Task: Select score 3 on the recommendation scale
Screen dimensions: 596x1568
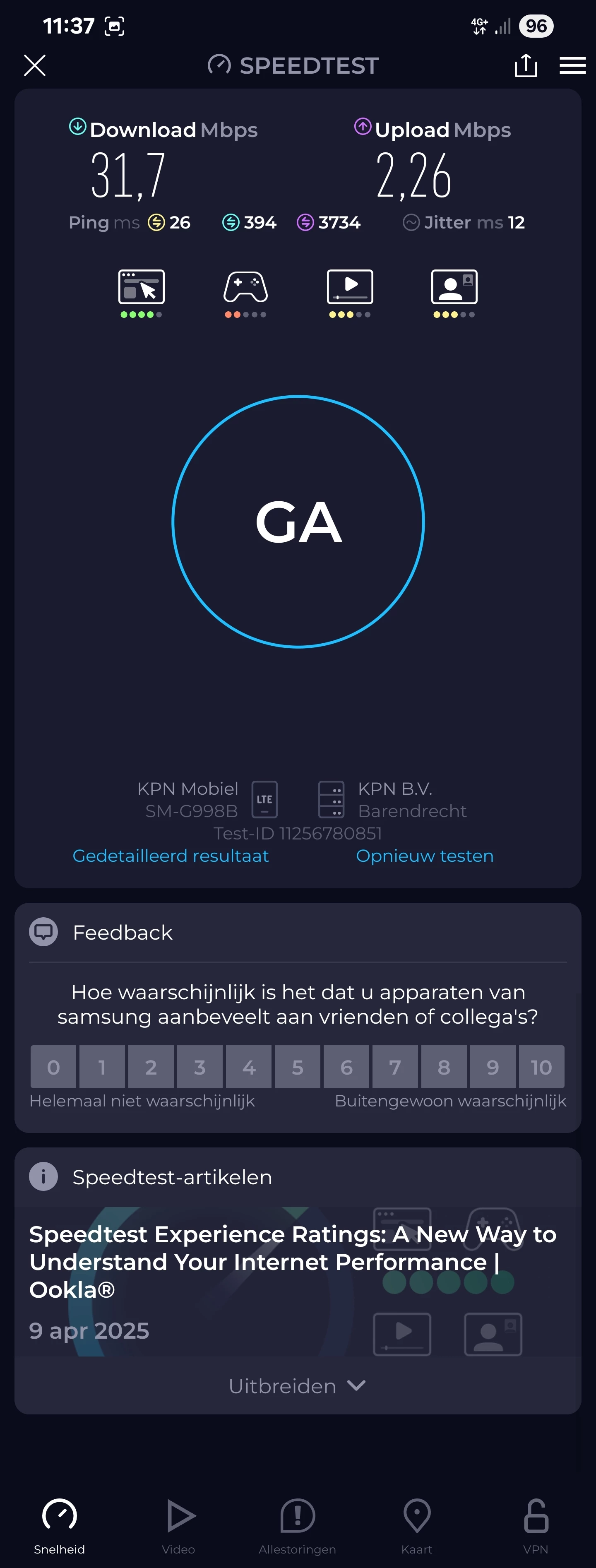Action: [199, 1066]
